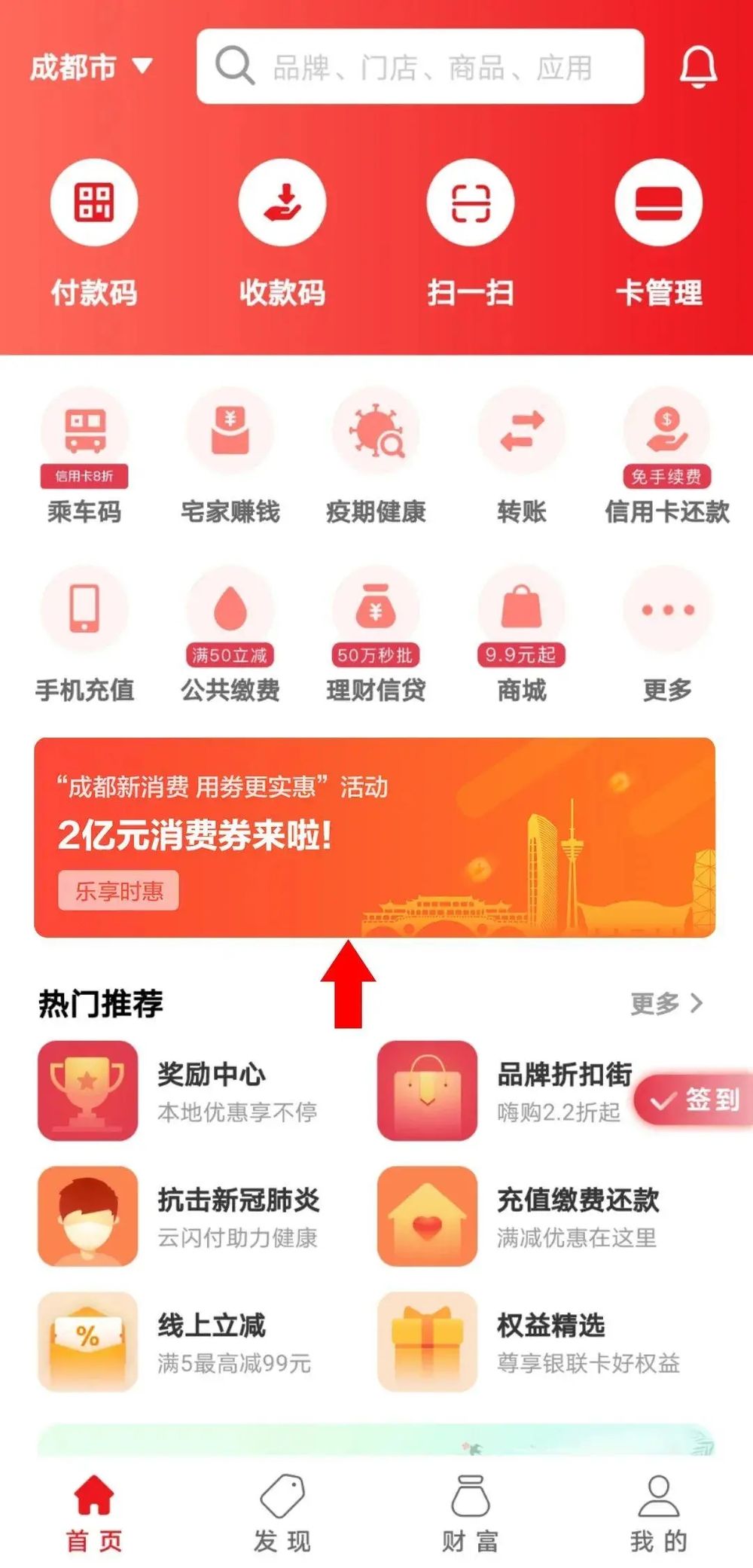Open 奖励中心 reward center
Viewport: 753px width, 1568px height.
(181, 1090)
